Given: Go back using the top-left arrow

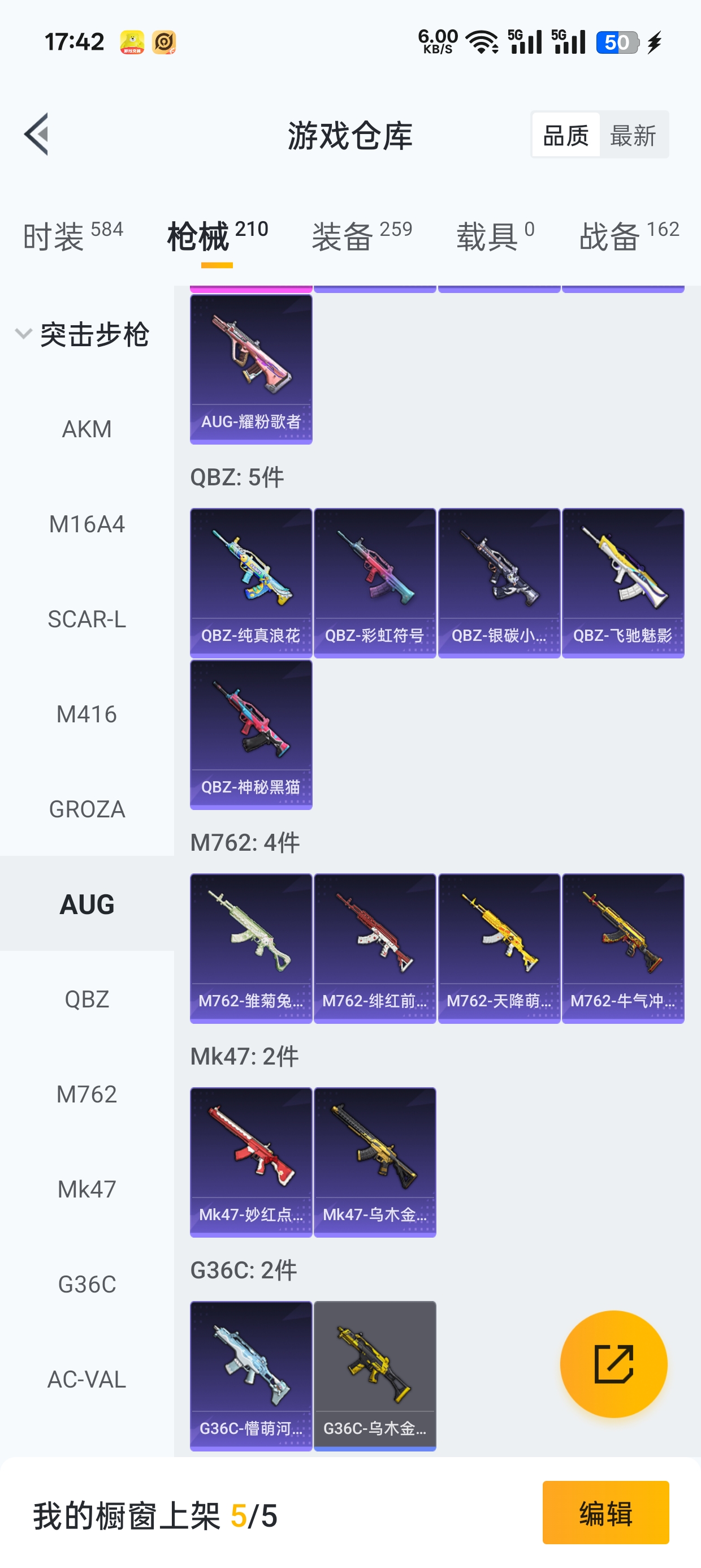Looking at the screenshot, I should (37, 135).
